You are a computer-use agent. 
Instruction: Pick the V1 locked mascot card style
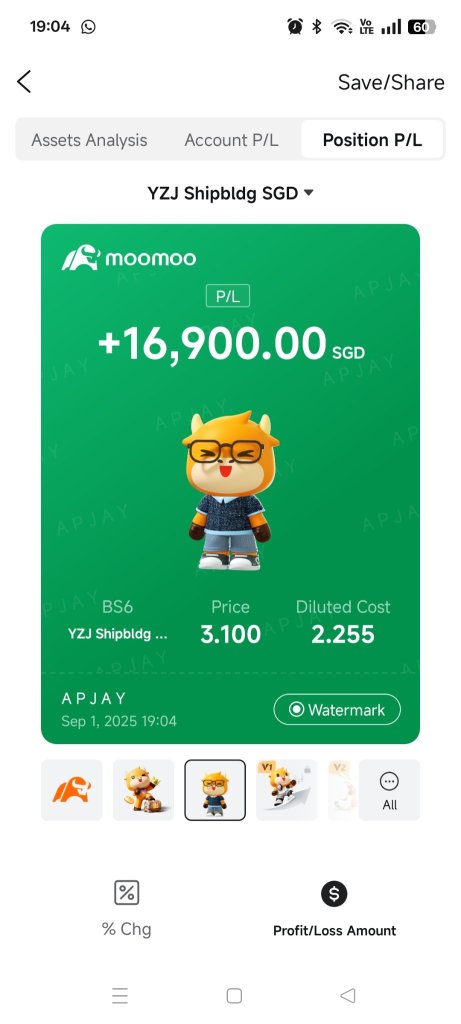[287, 790]
